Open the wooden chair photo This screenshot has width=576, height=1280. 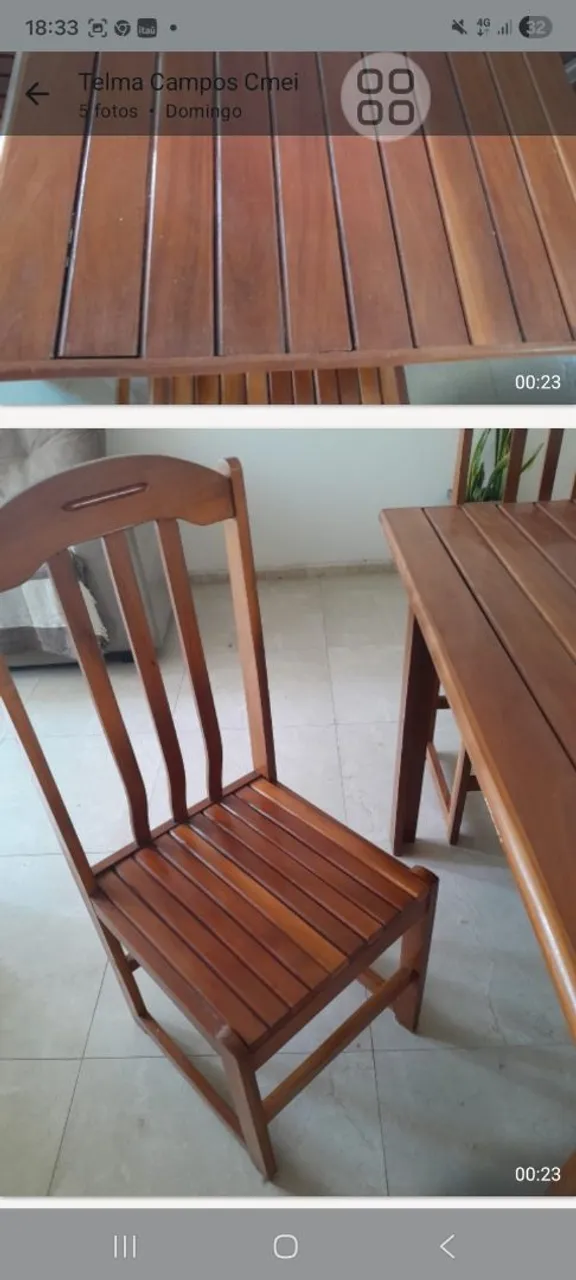click(x=288, y=813)
